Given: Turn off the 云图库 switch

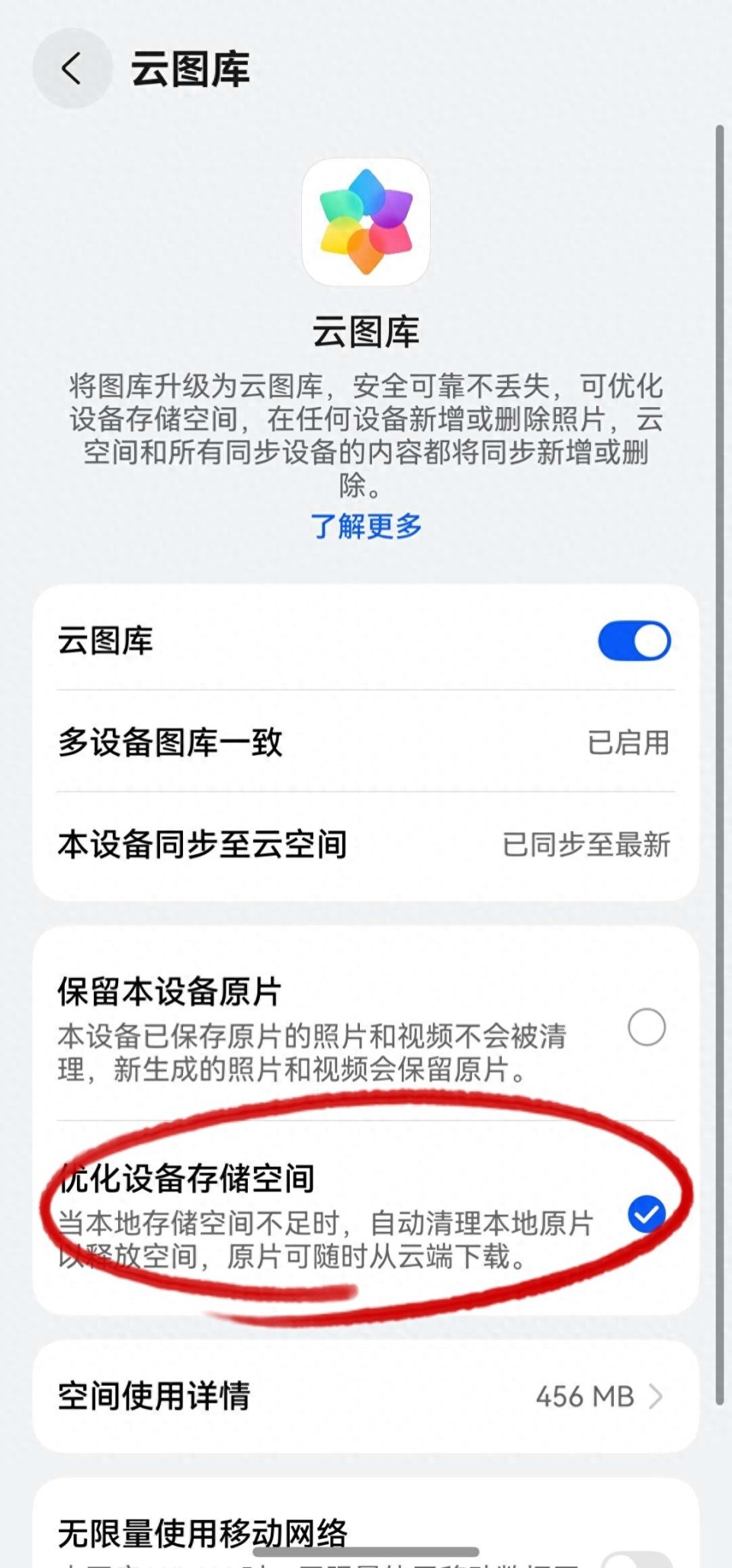Looking at the screenshot, I should tap(634, 641).
